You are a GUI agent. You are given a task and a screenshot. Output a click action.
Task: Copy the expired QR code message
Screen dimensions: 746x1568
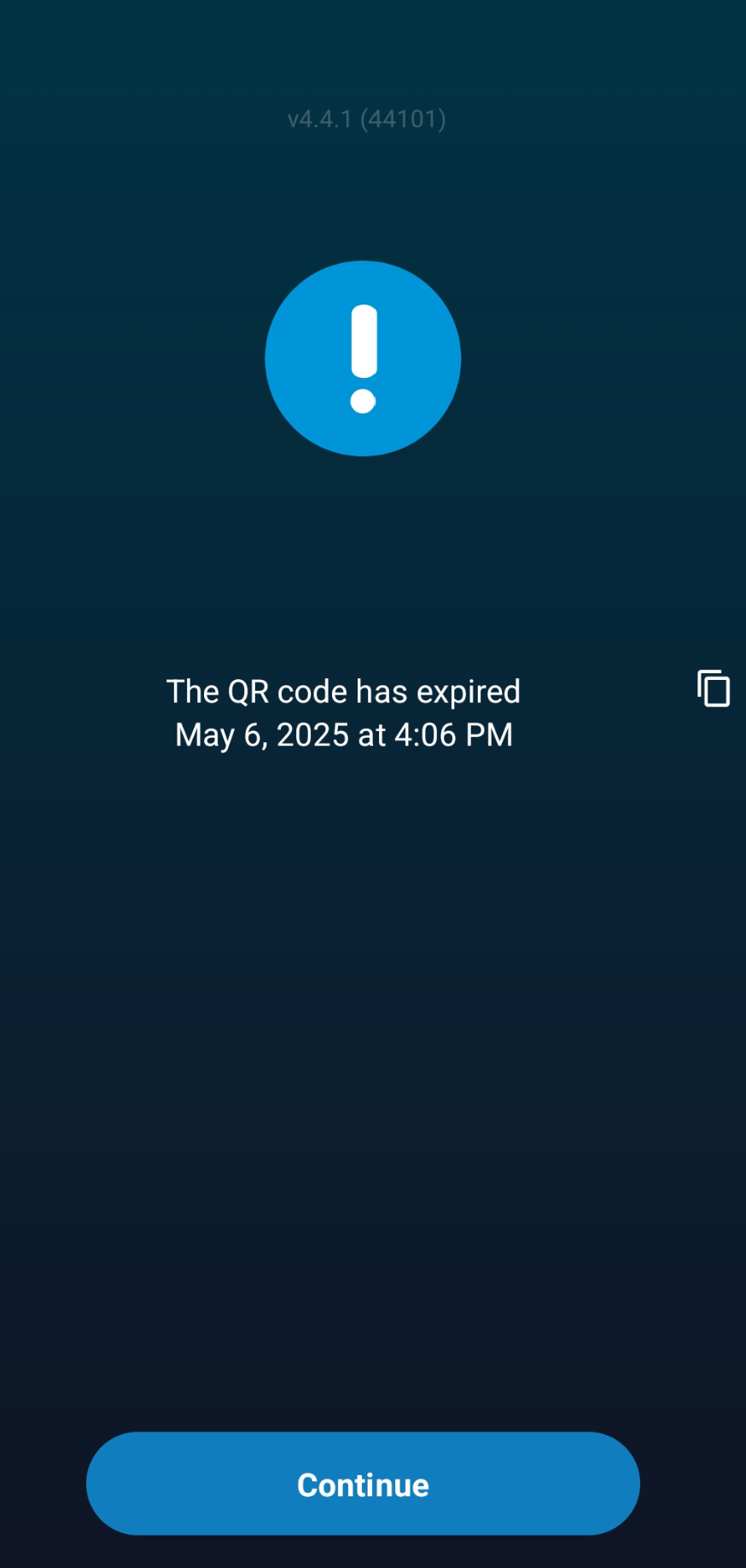714,688
